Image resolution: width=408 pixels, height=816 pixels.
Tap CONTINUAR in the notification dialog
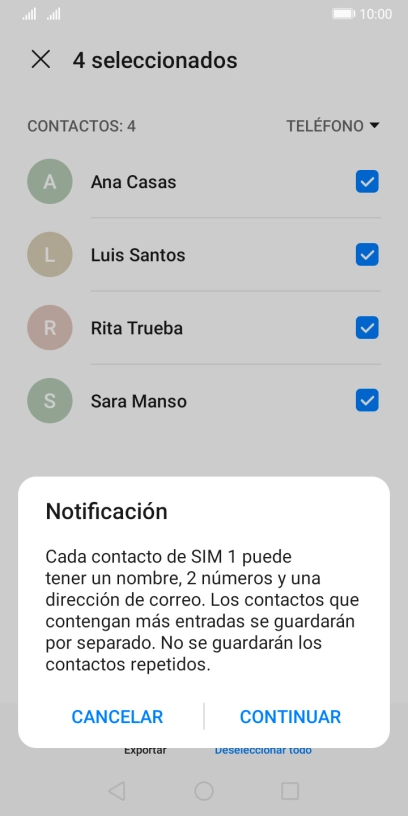click(x=290, y=717)
